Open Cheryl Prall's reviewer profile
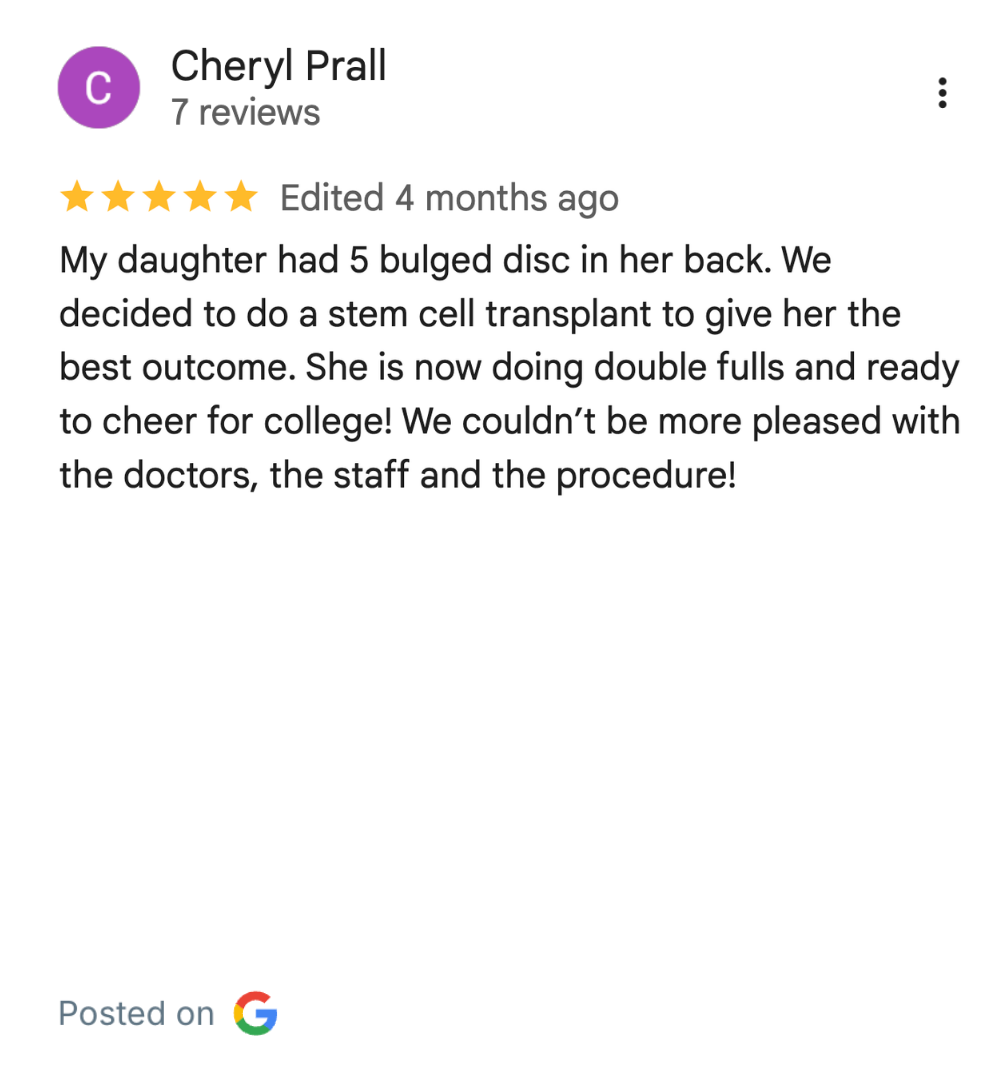 click(278, 68)
